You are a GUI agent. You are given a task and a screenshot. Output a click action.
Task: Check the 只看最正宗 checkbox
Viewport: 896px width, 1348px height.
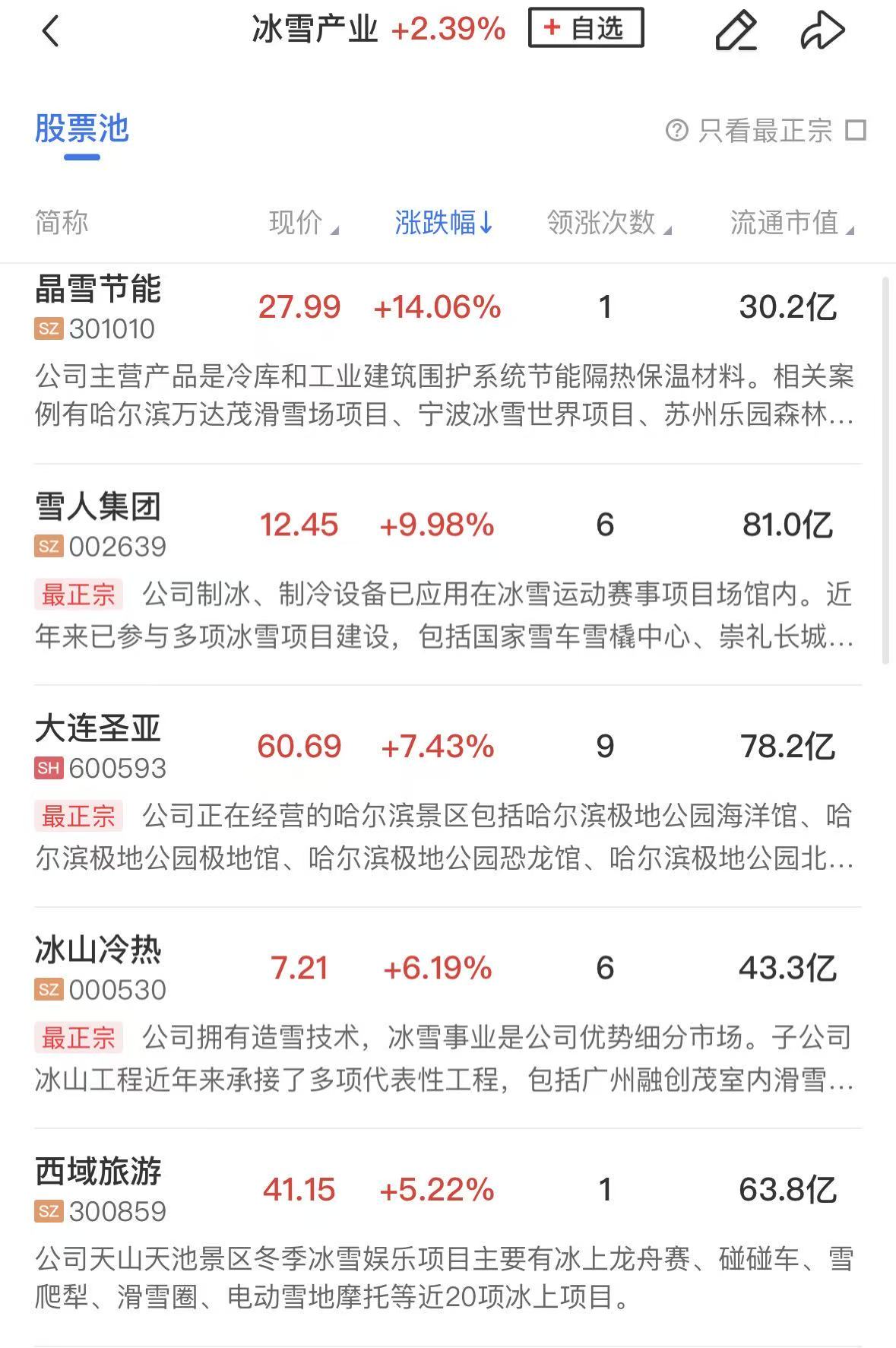click(856, 131)
